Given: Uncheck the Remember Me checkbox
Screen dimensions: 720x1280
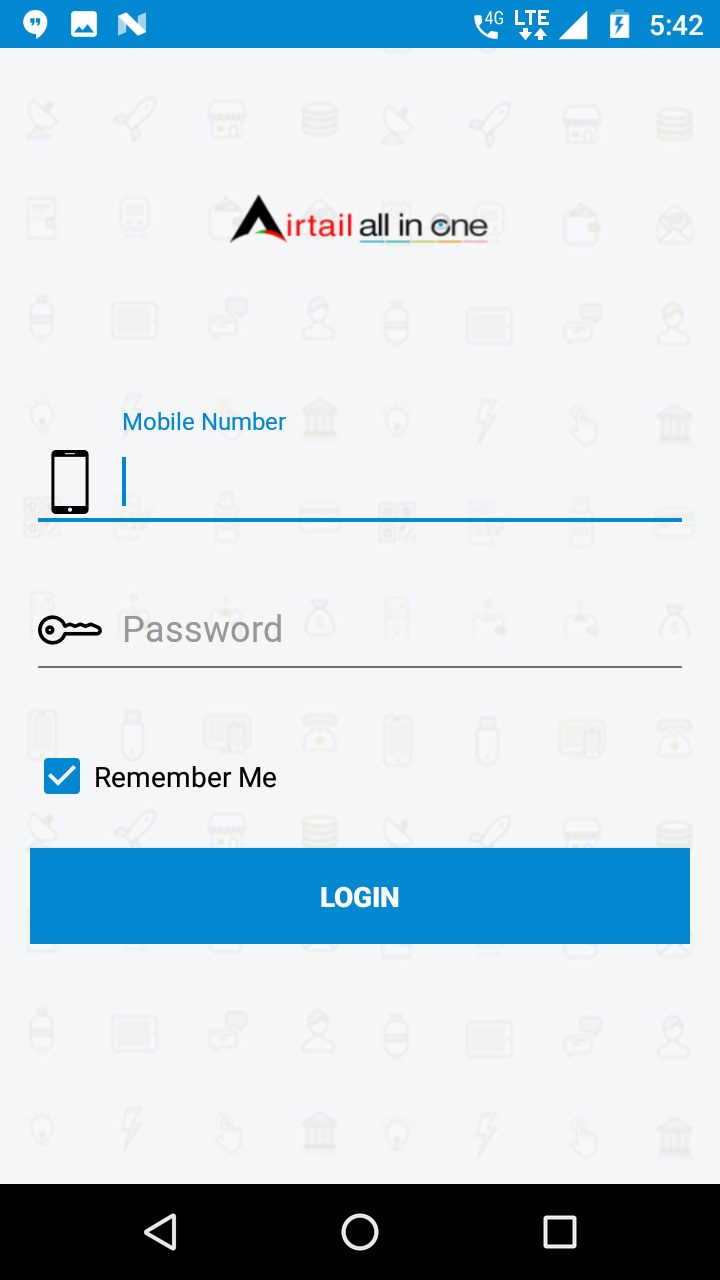Looking at the screenshot, I should tap(62, 776).
